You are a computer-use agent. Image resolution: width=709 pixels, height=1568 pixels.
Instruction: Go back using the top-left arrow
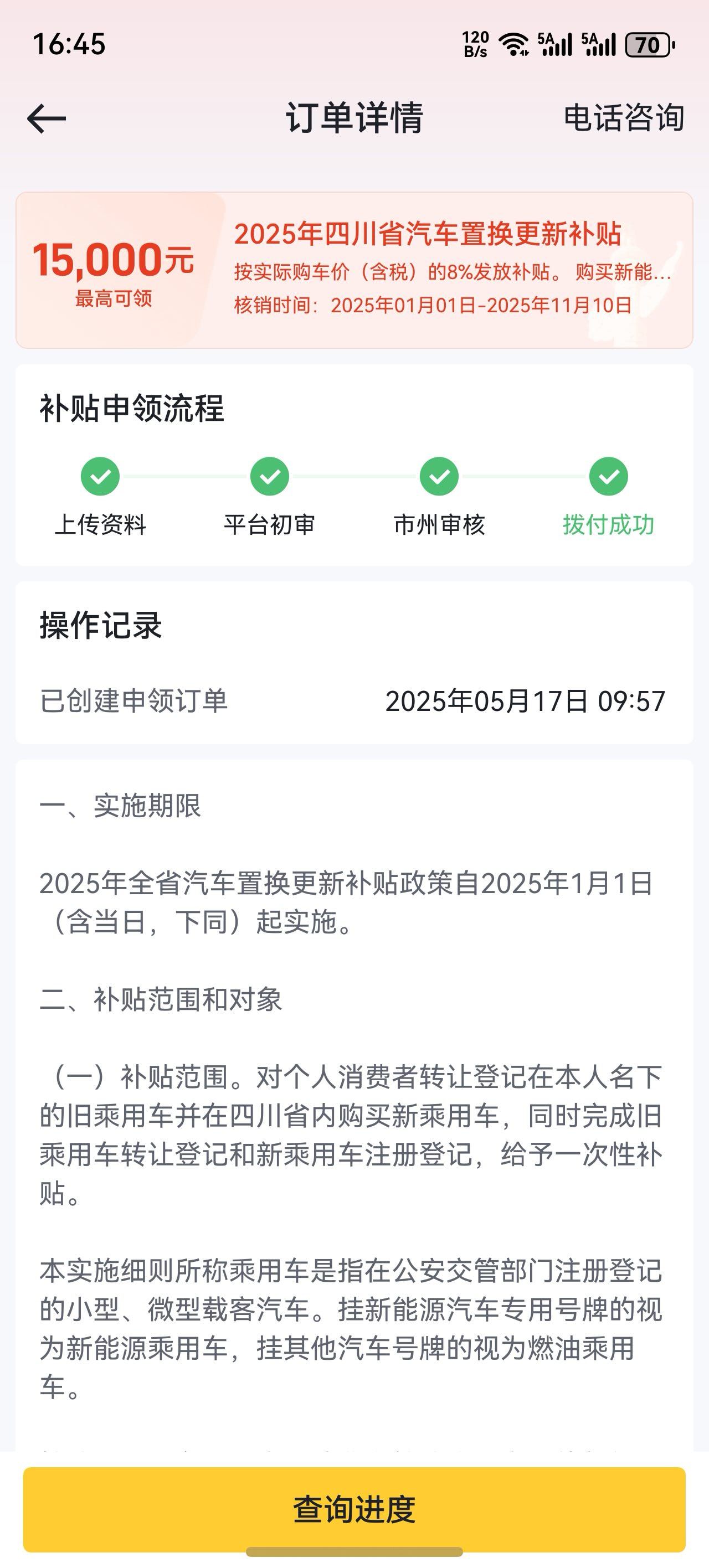pos(47,118)
